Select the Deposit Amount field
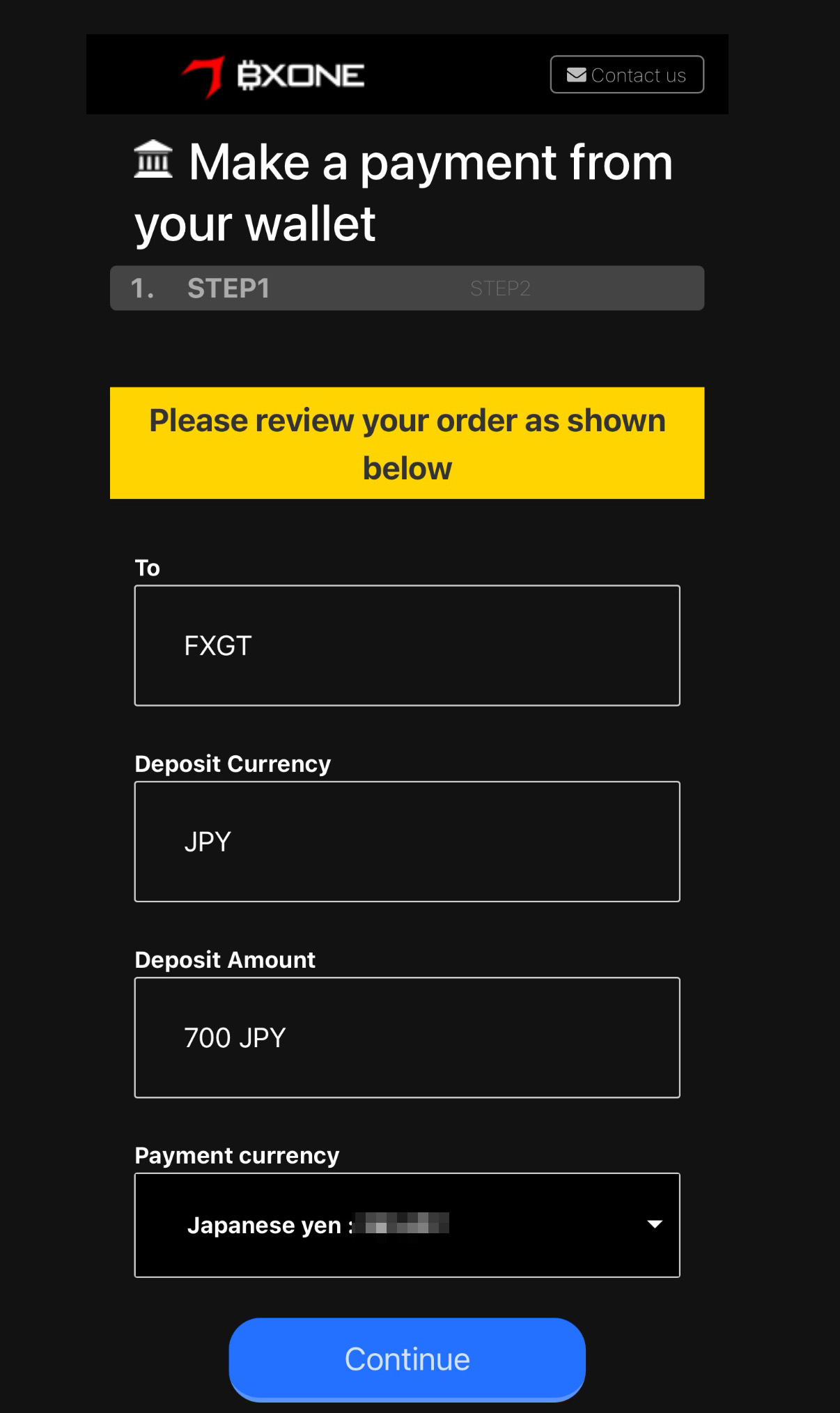 point(407,1037)
